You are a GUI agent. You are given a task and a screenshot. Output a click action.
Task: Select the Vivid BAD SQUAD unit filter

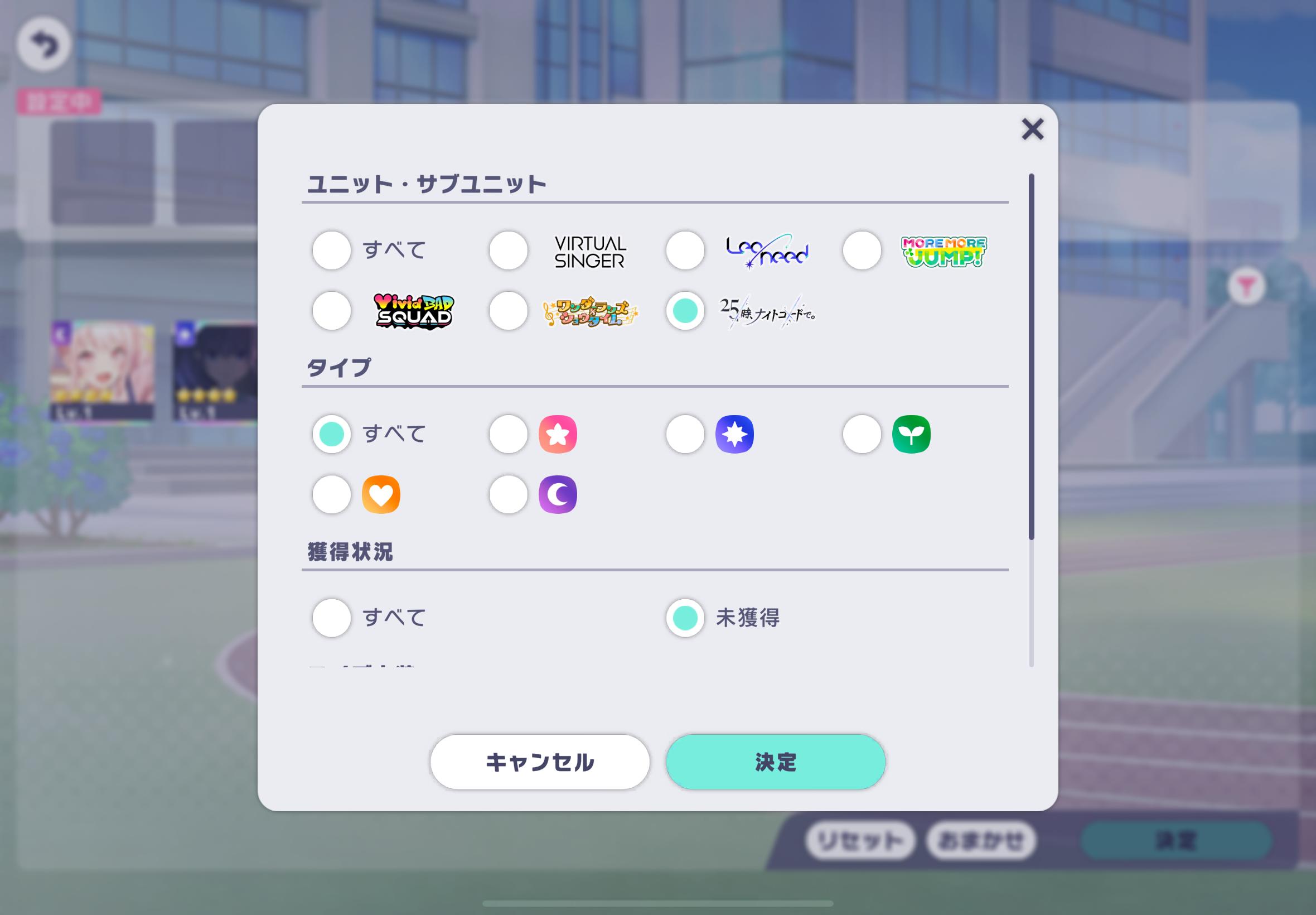(331, 311)
